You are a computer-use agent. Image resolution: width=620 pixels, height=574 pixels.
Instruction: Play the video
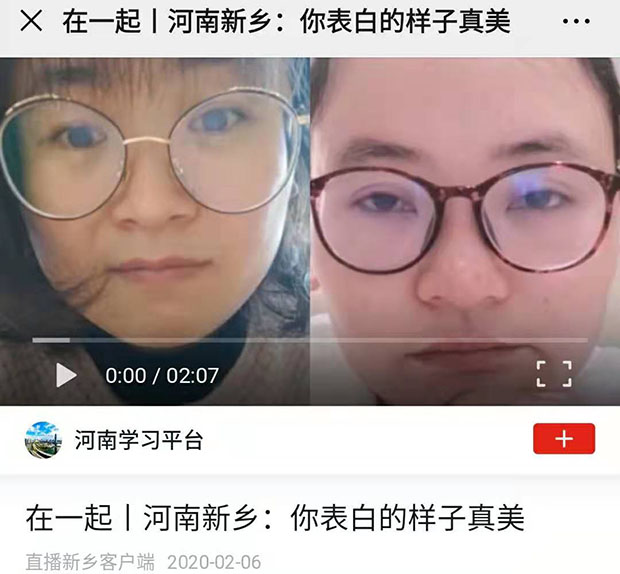(66, 375)
